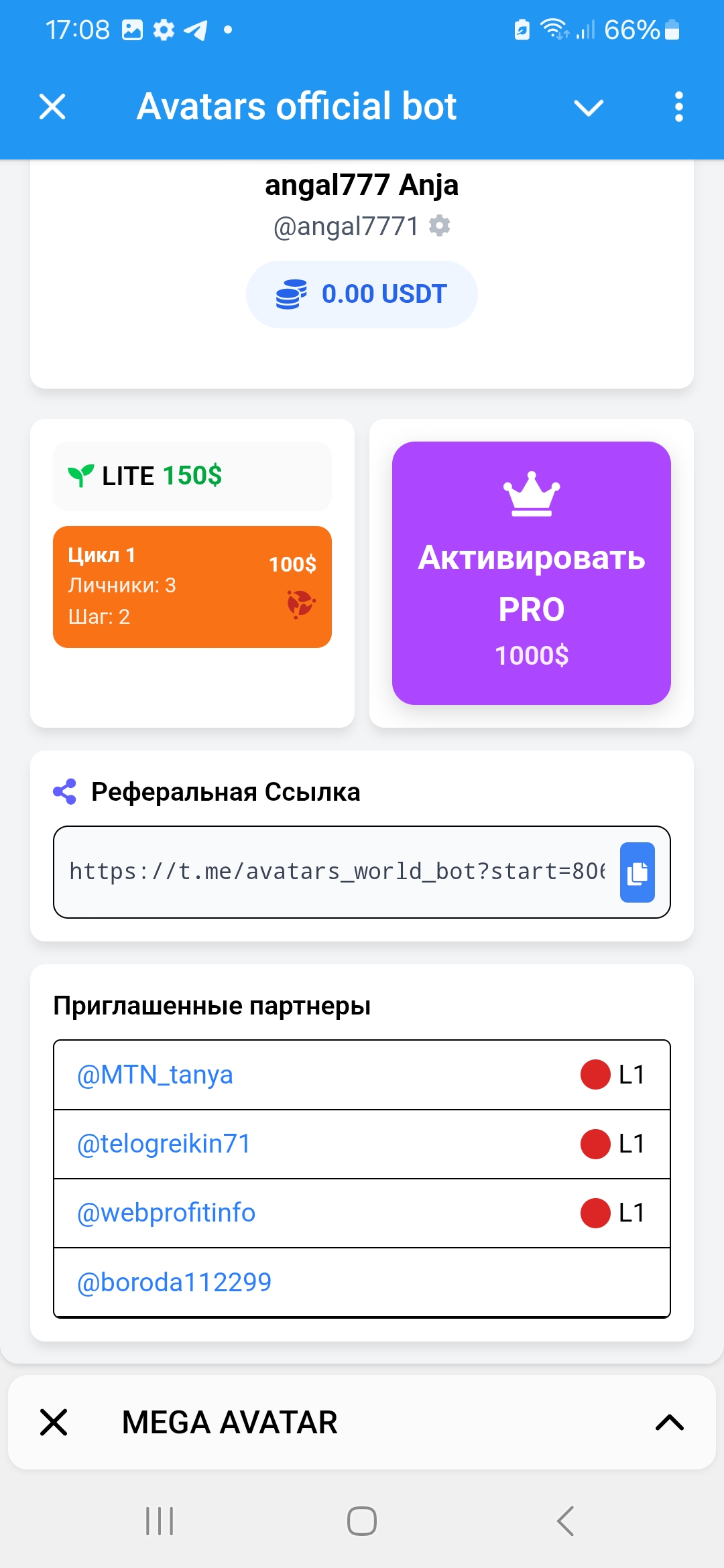Copy the referral link
Image resolution: width=724 pixels, height=1568 pixels.
pos(637,872)
